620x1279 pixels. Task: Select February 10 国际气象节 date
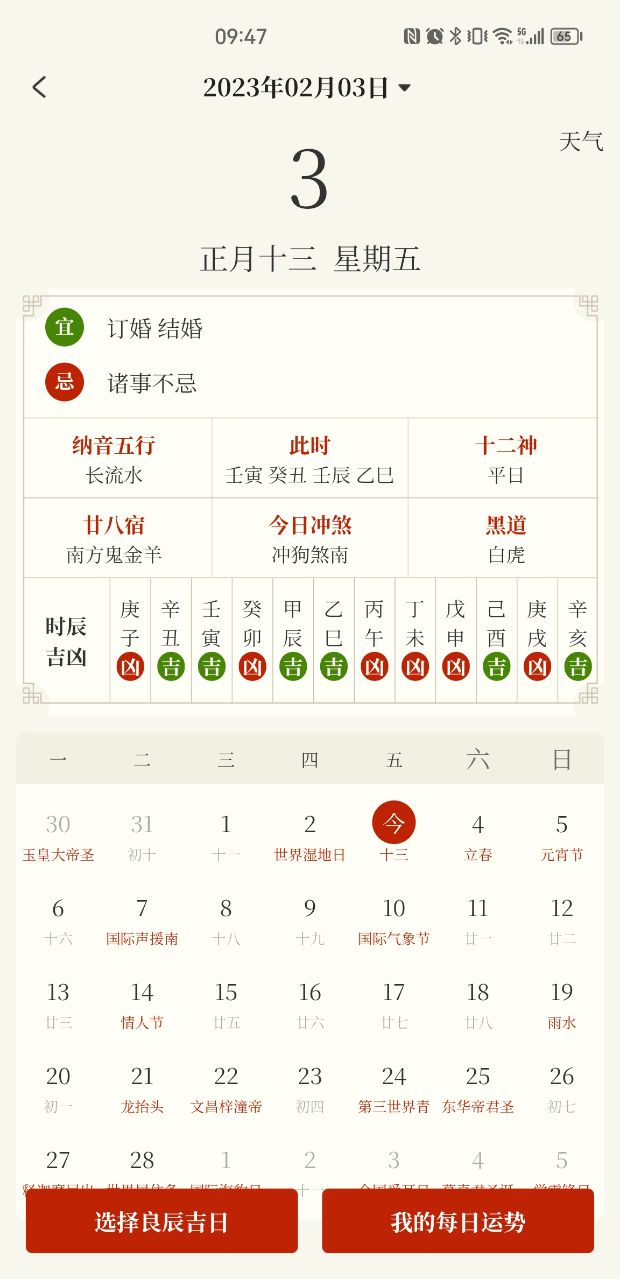[394, 920]
